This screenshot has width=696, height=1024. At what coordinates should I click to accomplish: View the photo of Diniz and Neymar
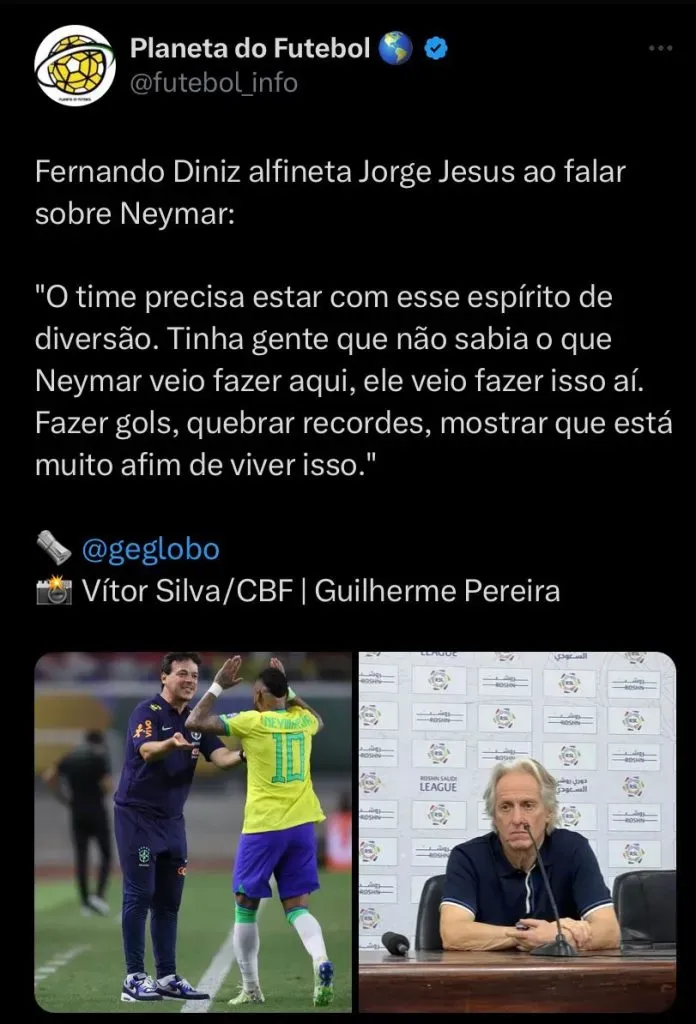coord(193,831)
